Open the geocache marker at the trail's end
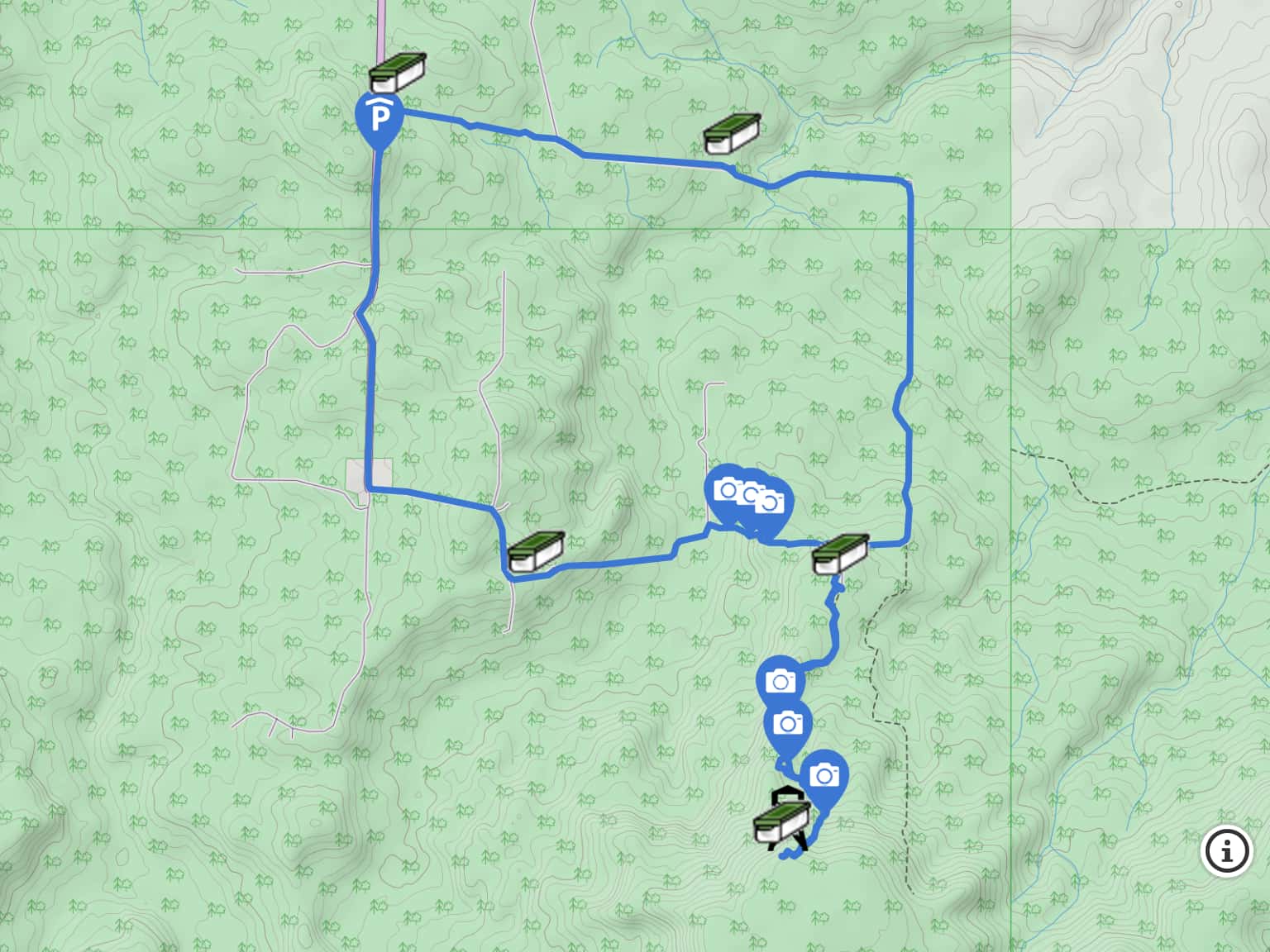This screenshot has width=1270, height=952. [x=781, y=823]
